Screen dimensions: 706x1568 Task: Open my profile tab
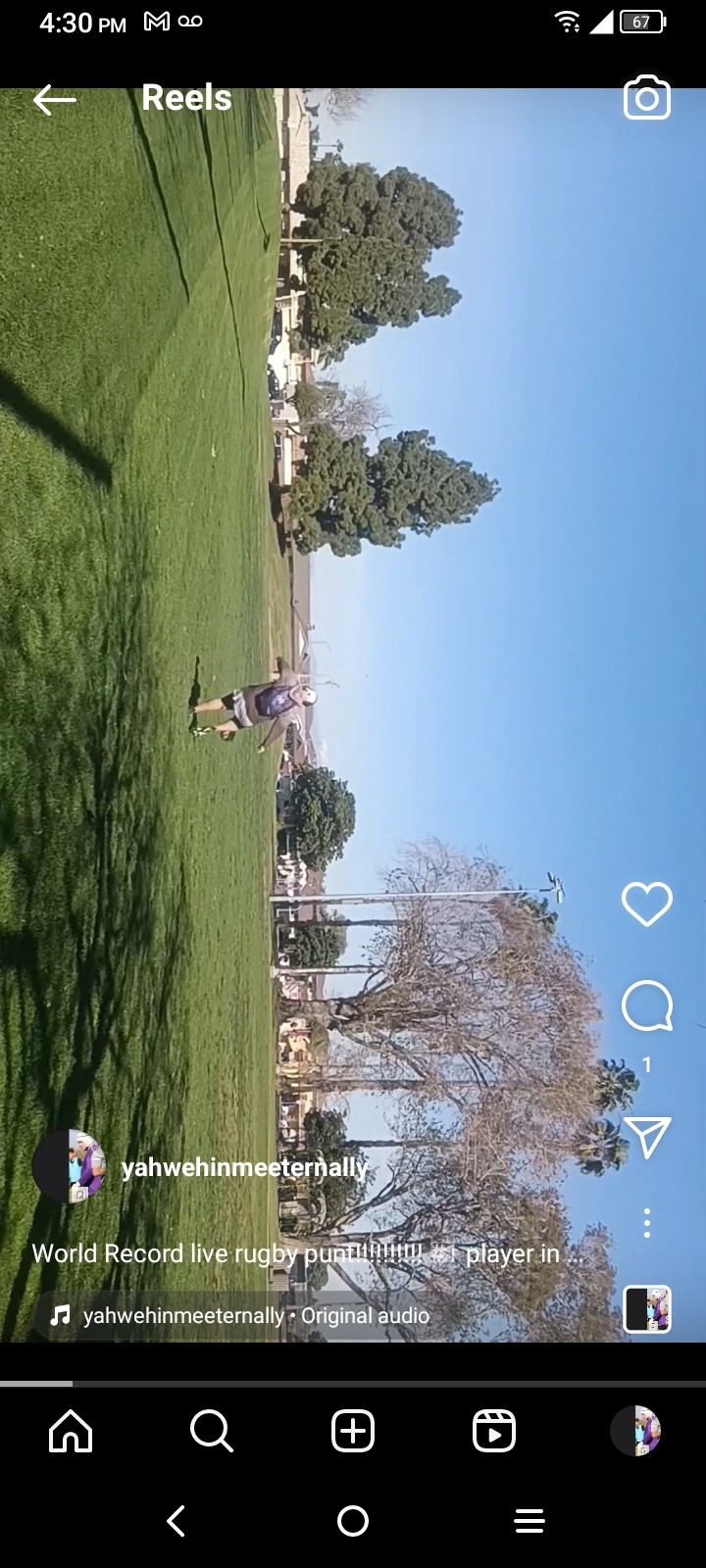635,1431
